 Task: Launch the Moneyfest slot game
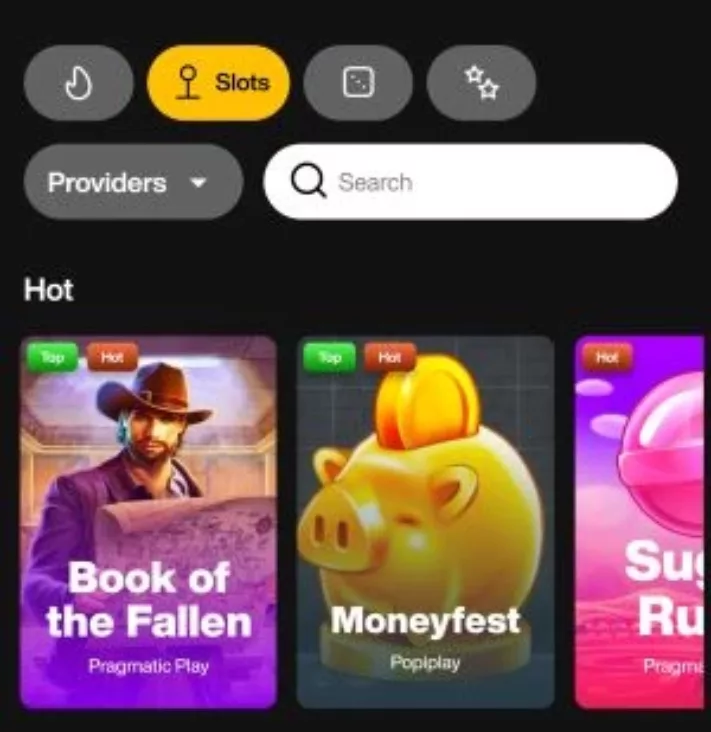click(x=425, y=522)
